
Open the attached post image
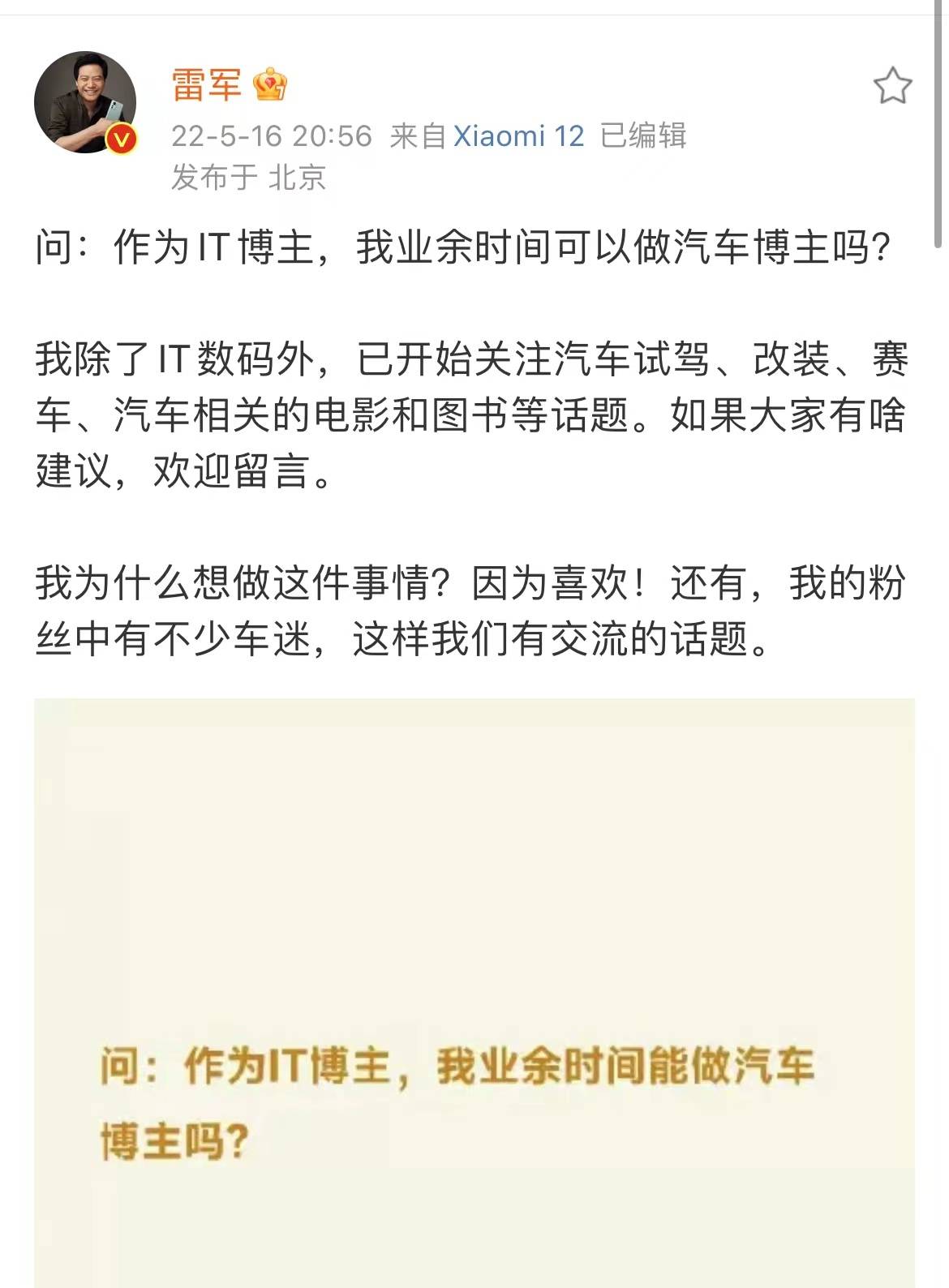click(474, 991)
